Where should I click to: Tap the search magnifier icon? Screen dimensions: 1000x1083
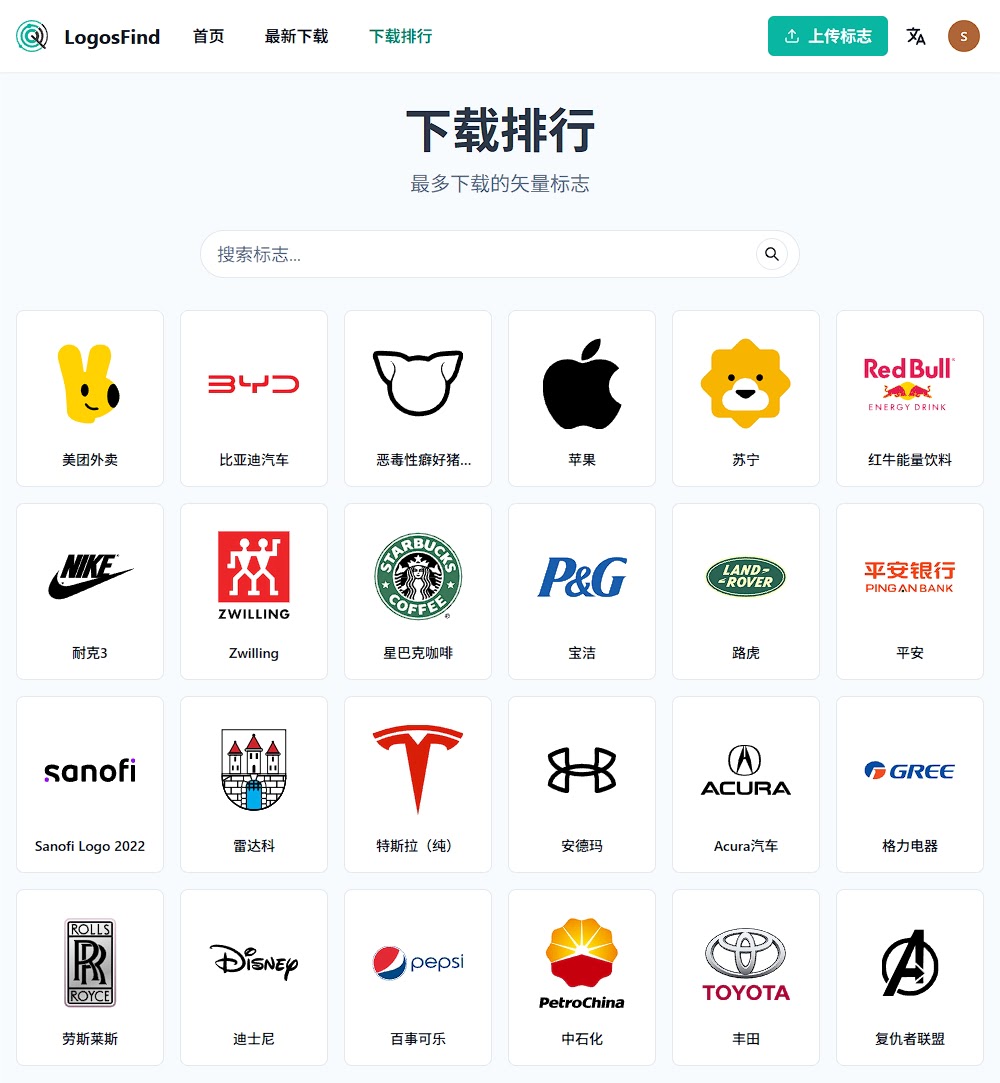point(771,254)
